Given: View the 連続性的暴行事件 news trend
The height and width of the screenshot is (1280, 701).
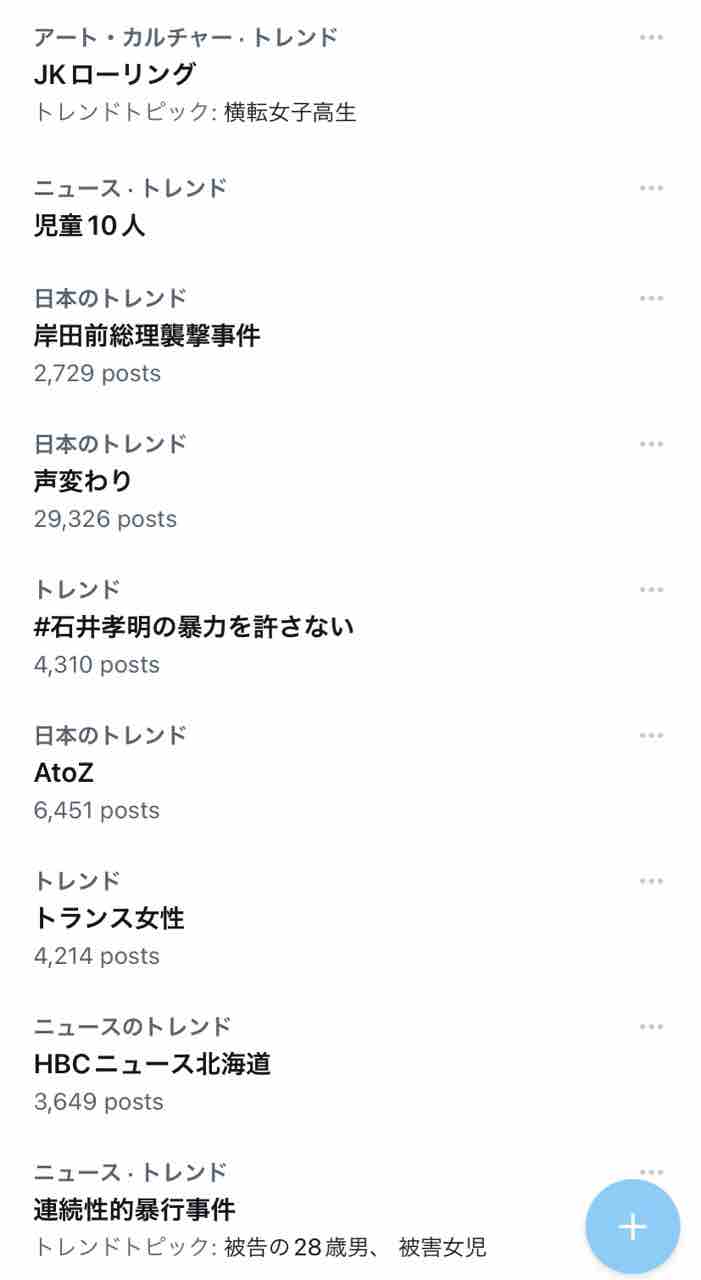Looking at the screenshot, I should point(135,1209).
